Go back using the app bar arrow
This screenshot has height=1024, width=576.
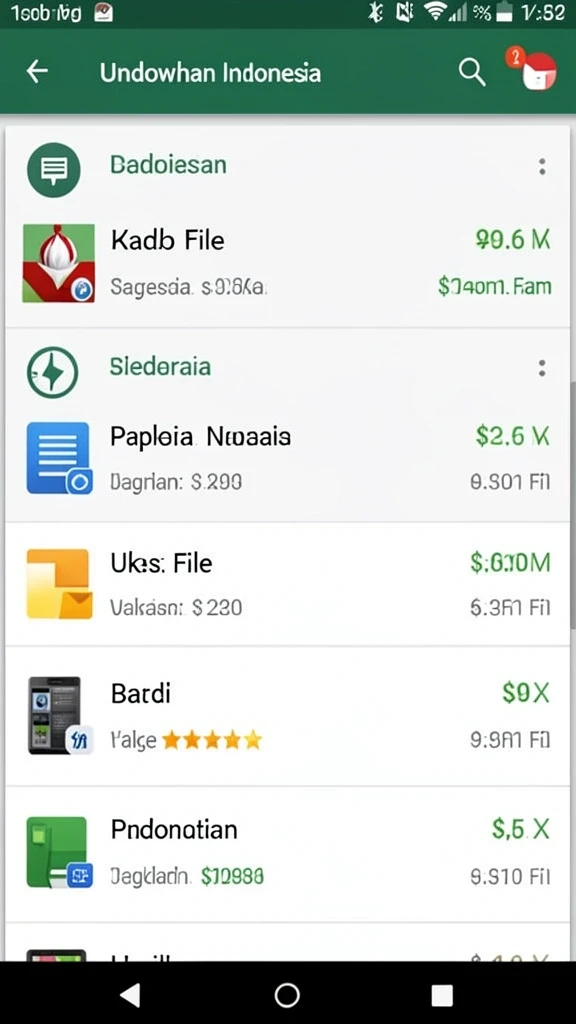coord(37,71)
